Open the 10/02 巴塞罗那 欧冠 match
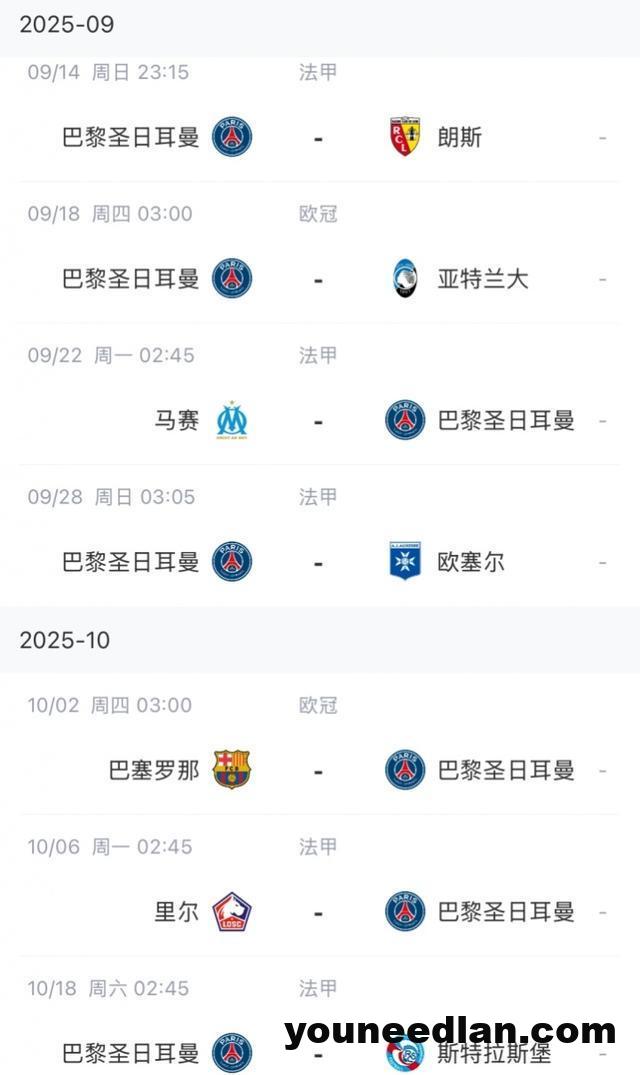Viewport: 640px width, 1075px height. pyautogui.click(x=319, y=744)
